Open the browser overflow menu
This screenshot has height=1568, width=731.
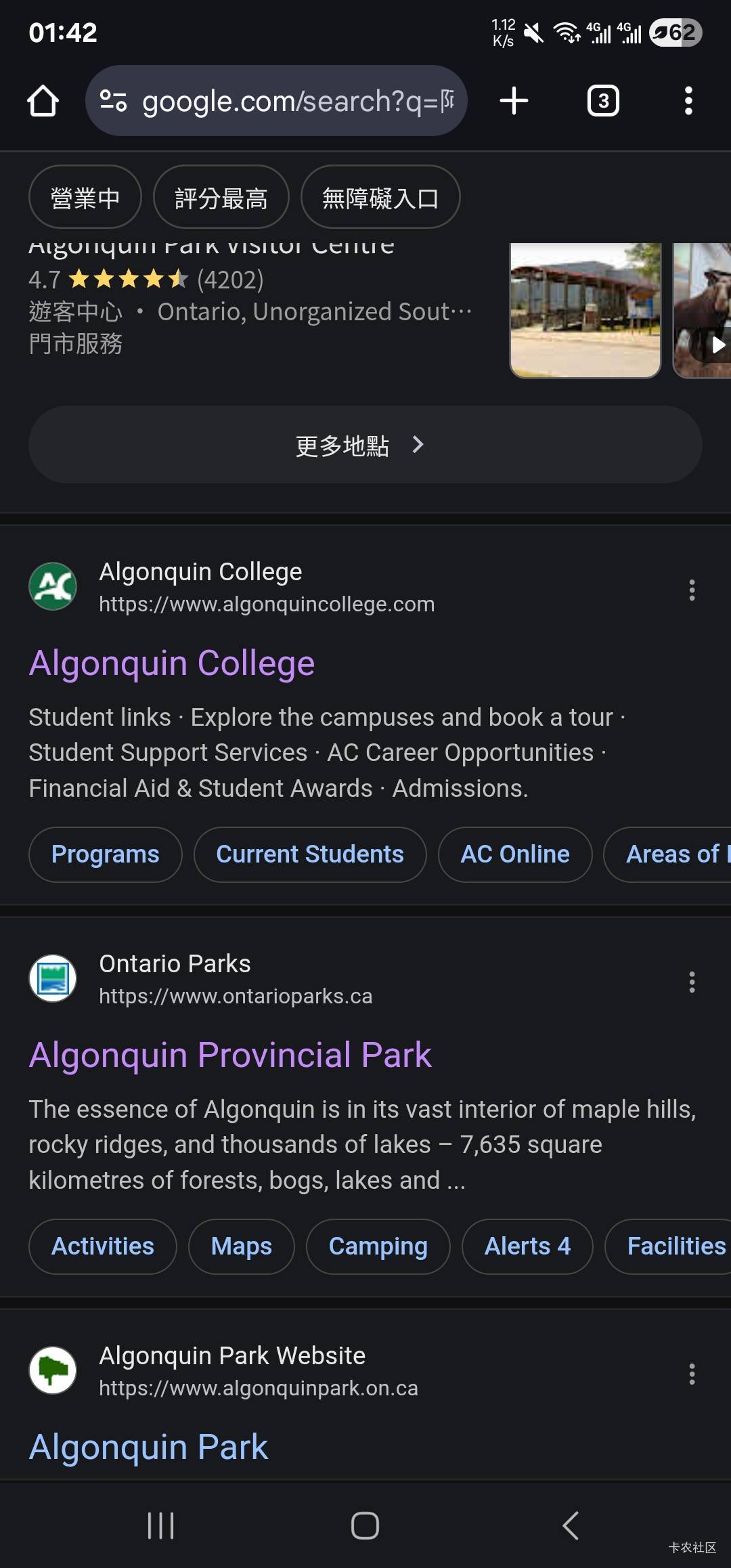(688, 101)
